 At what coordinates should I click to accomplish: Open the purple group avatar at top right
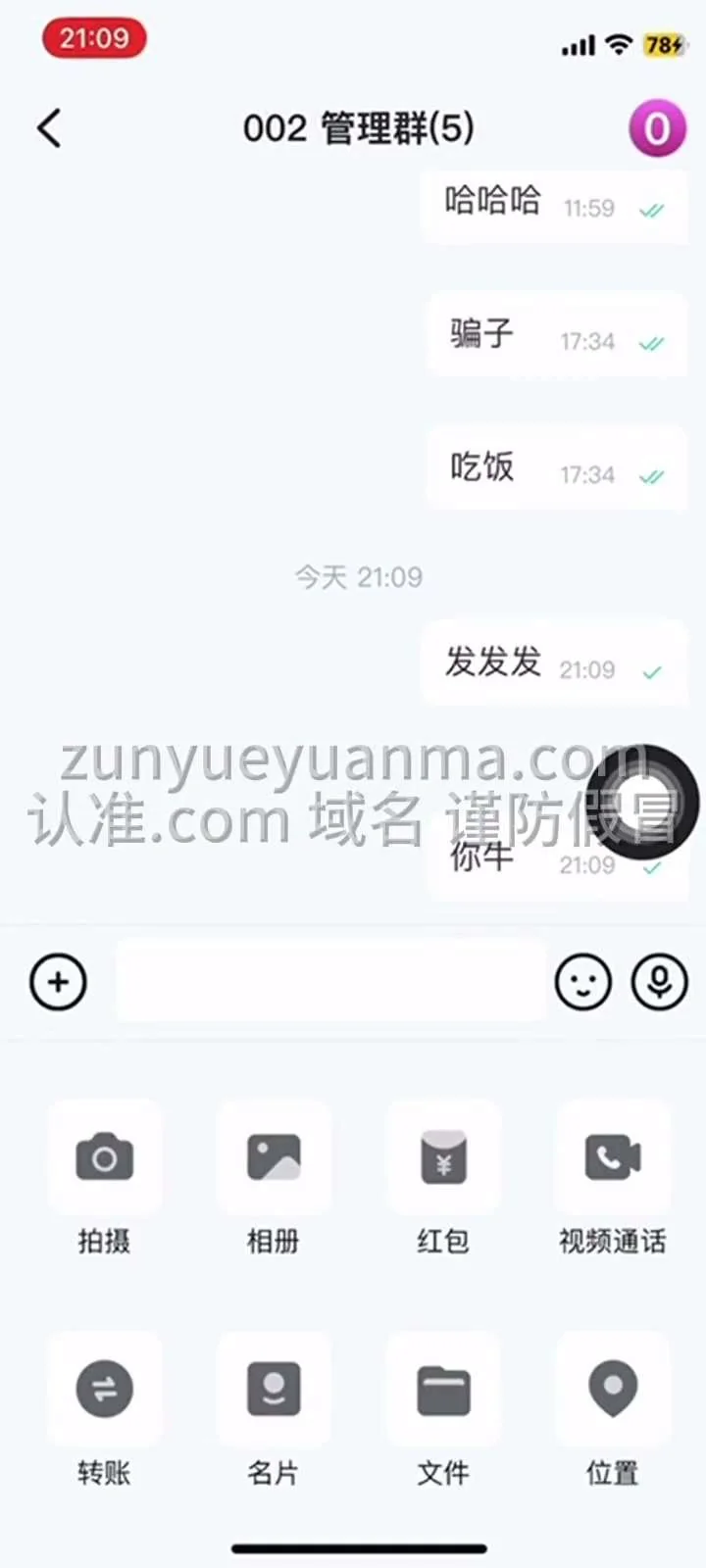coord(657,128)
